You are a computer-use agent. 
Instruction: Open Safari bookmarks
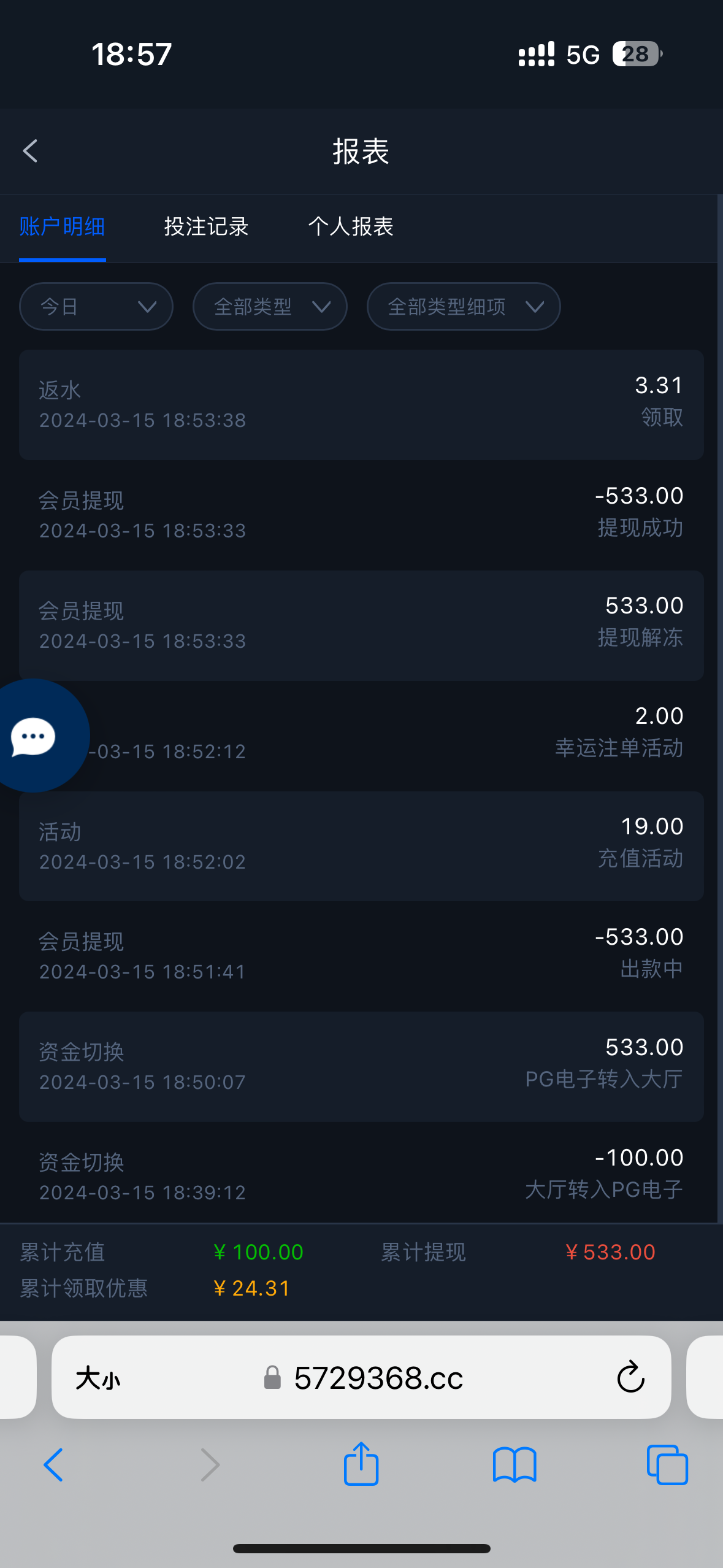click(515, 1464)
